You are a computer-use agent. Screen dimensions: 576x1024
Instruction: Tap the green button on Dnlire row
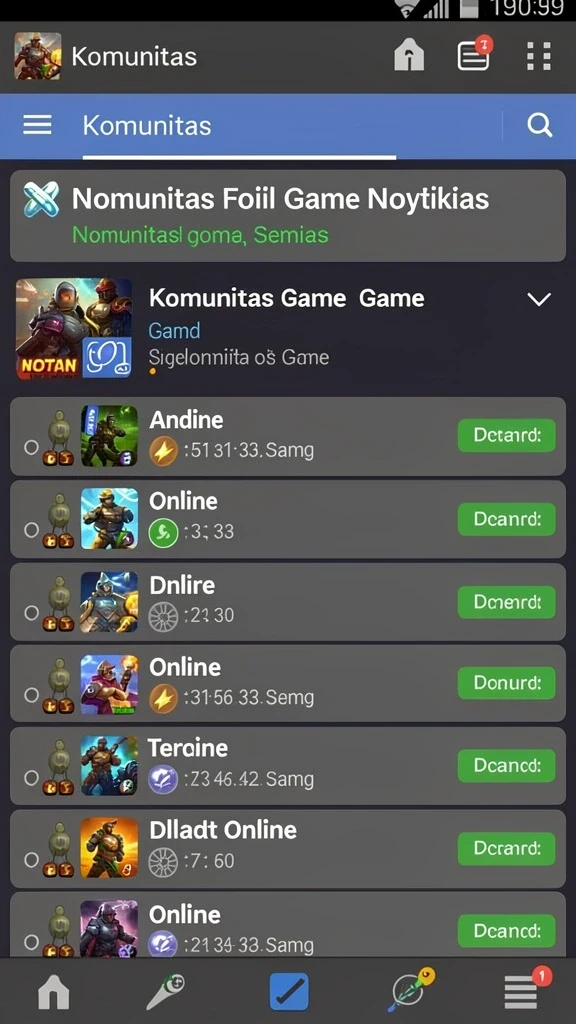(x=507, y=602)
